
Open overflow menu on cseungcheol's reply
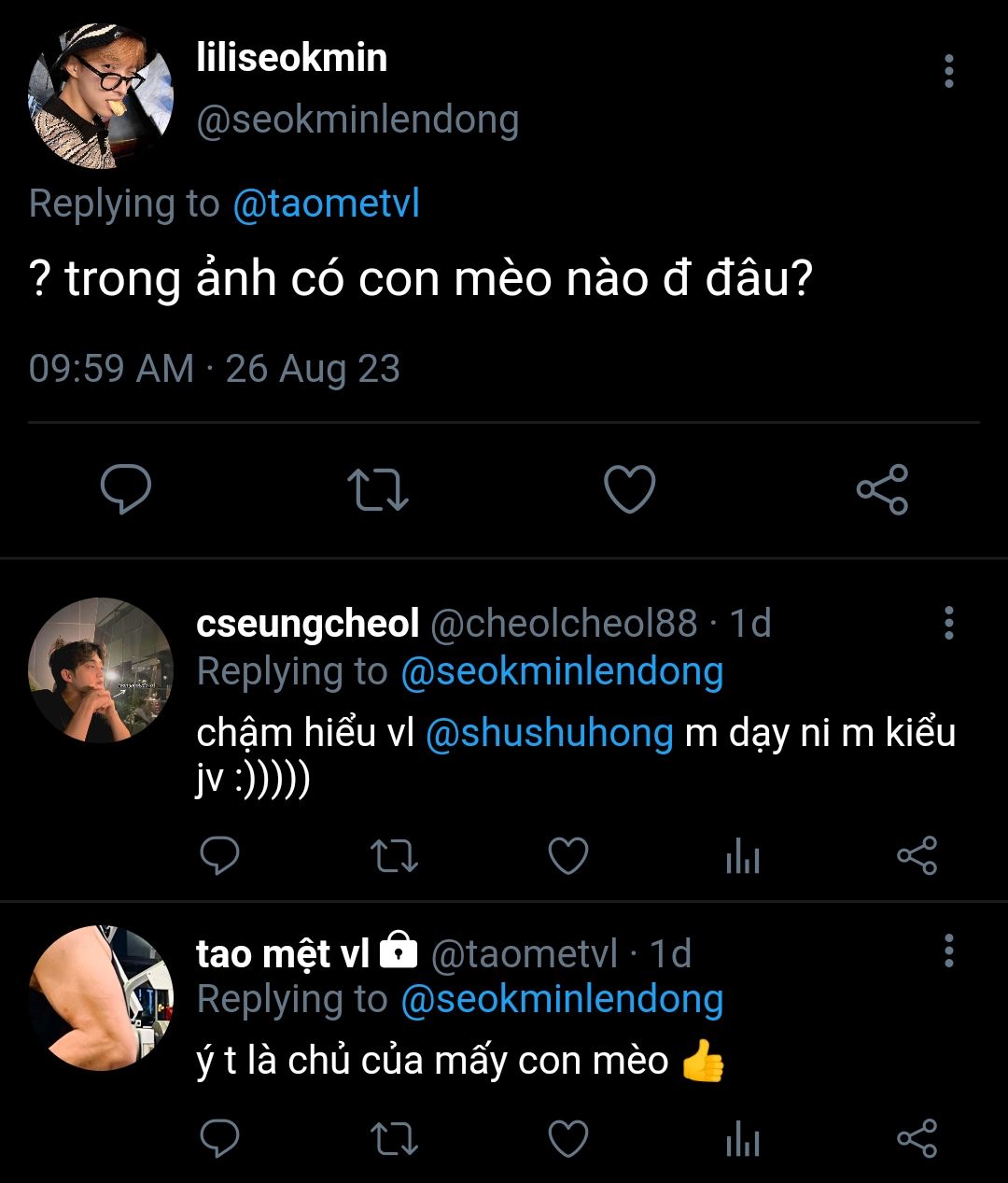click(948, 623)
